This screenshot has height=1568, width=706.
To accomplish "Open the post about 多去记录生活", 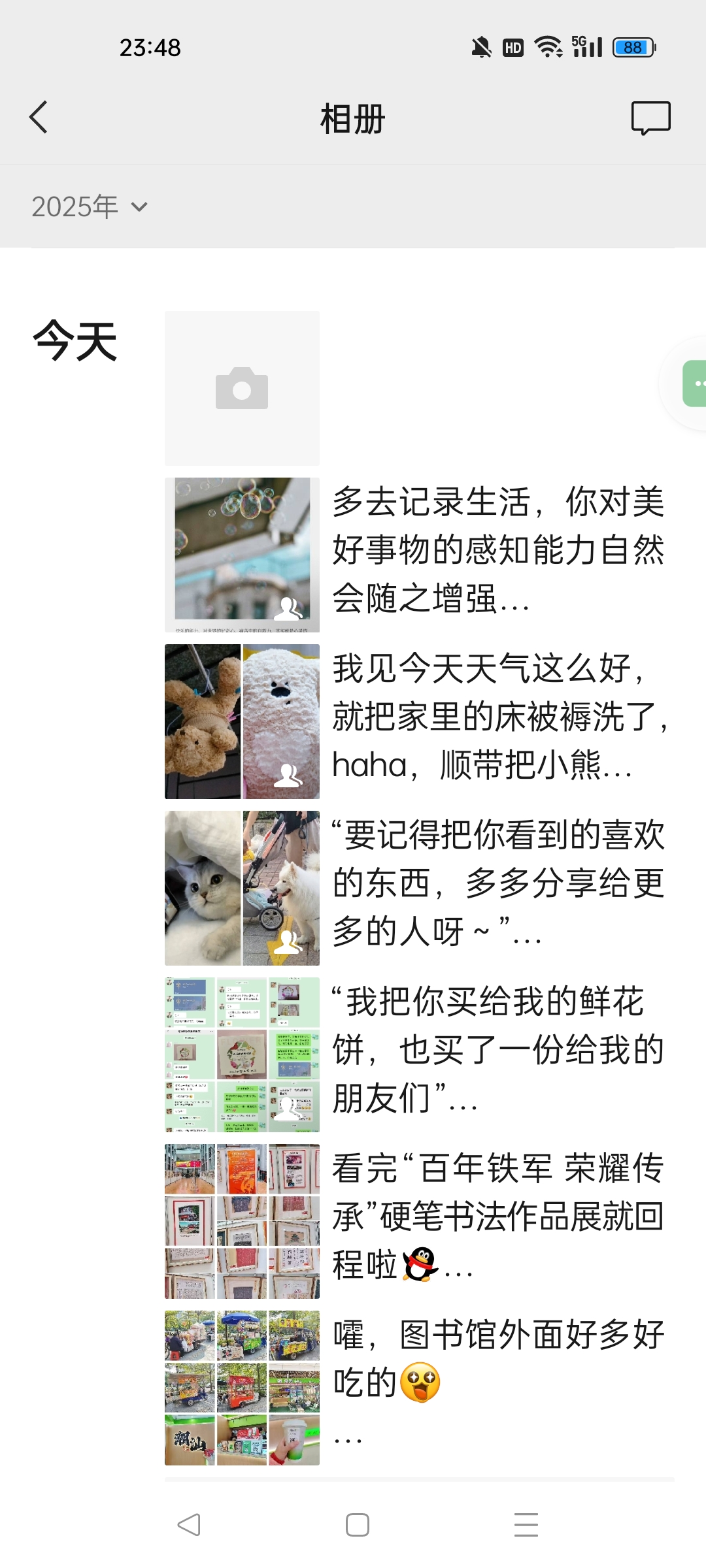I will pos(497,550).
